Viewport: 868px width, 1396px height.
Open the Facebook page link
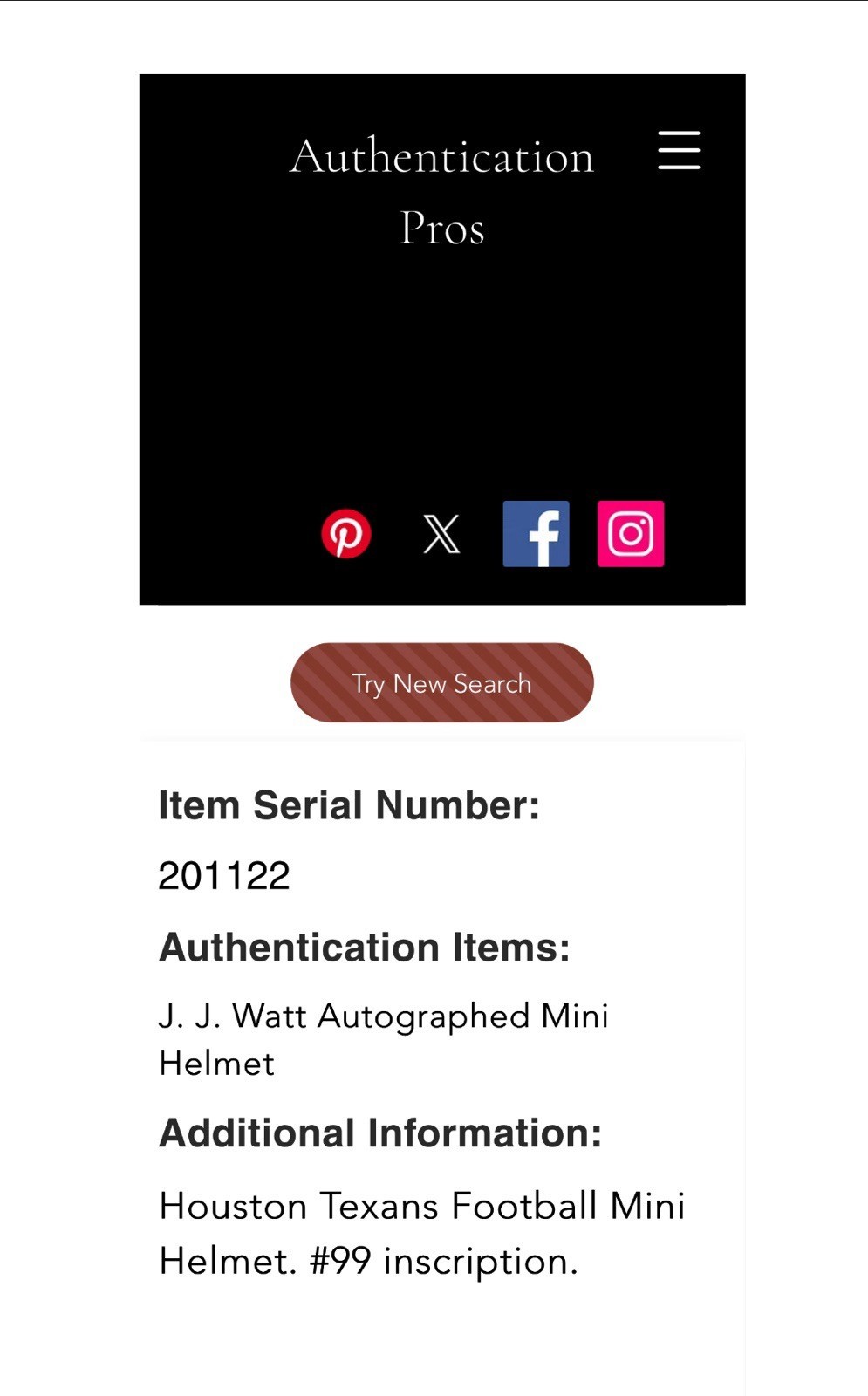(x=536, y=534)
